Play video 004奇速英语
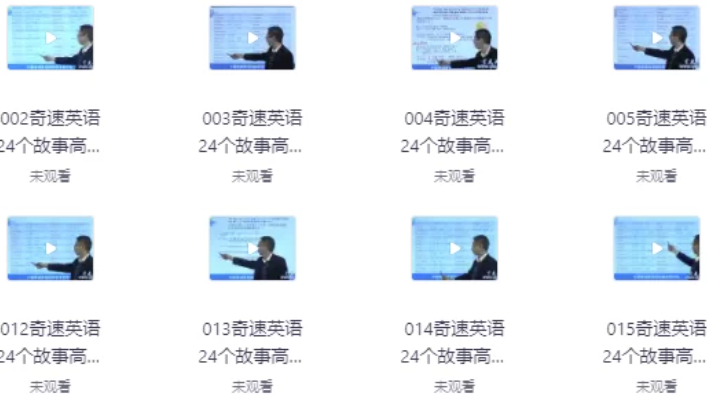This screenshot has height=404, width=707. pyautogui.click(x=455, y=38)
